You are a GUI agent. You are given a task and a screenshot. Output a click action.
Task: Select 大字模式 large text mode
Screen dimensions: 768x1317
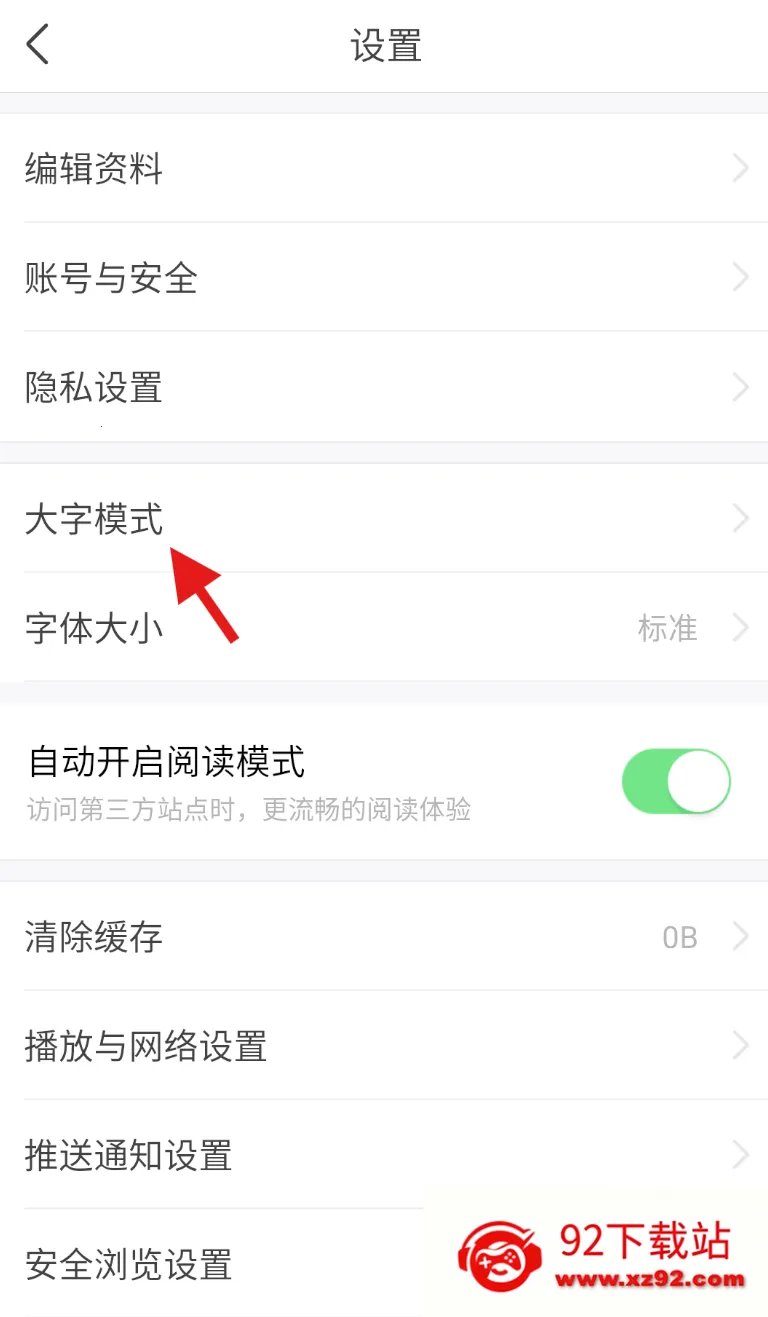93,519
